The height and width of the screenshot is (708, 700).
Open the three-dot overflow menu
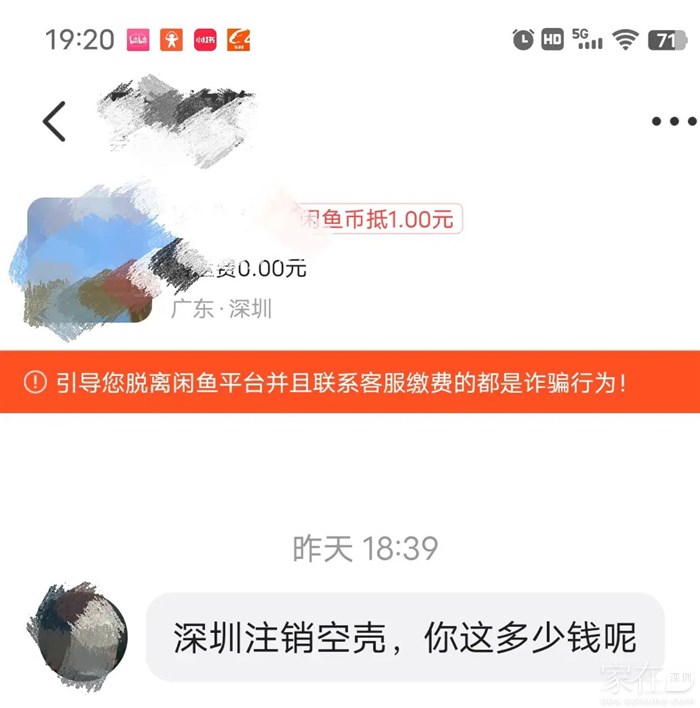tap(672, 121)
